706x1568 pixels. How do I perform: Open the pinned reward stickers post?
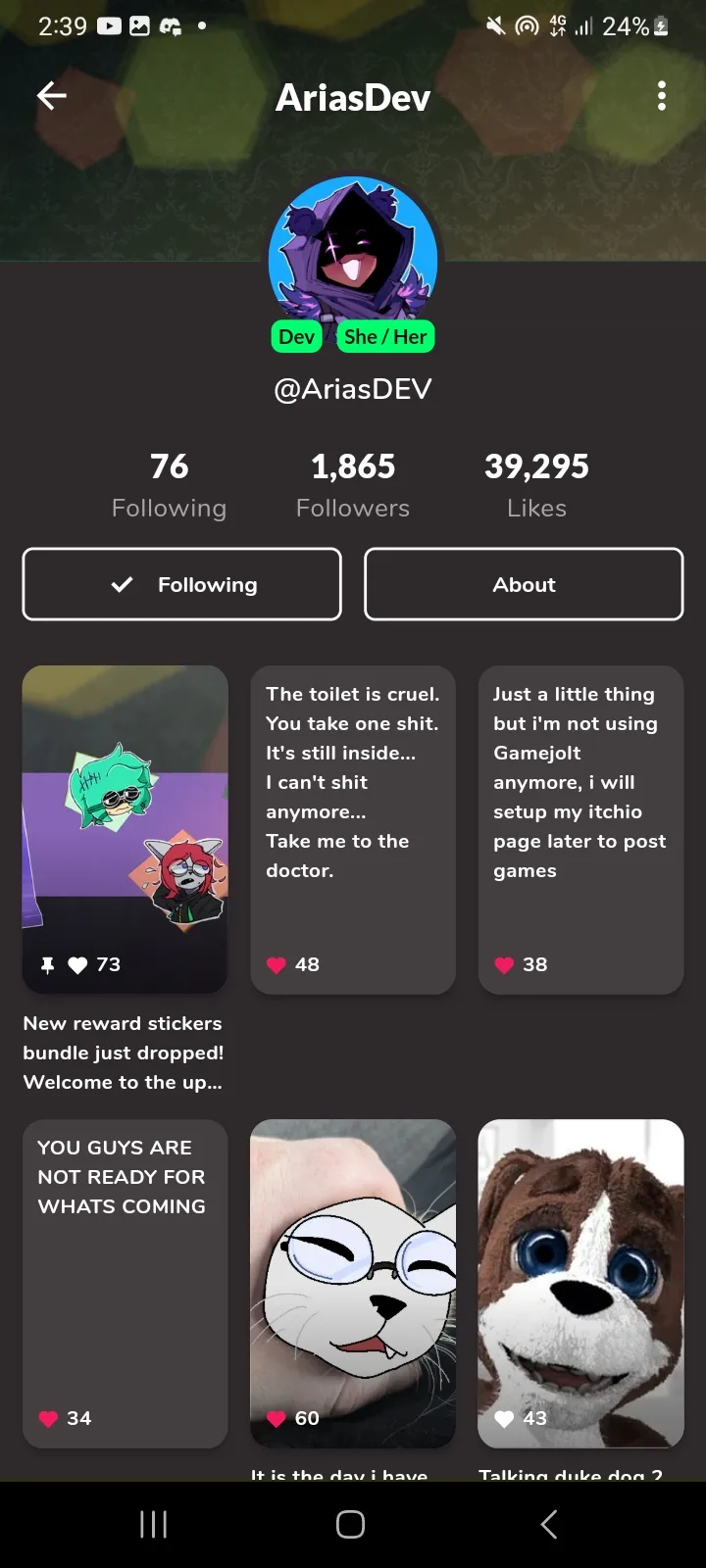click(x=126, y=828)
